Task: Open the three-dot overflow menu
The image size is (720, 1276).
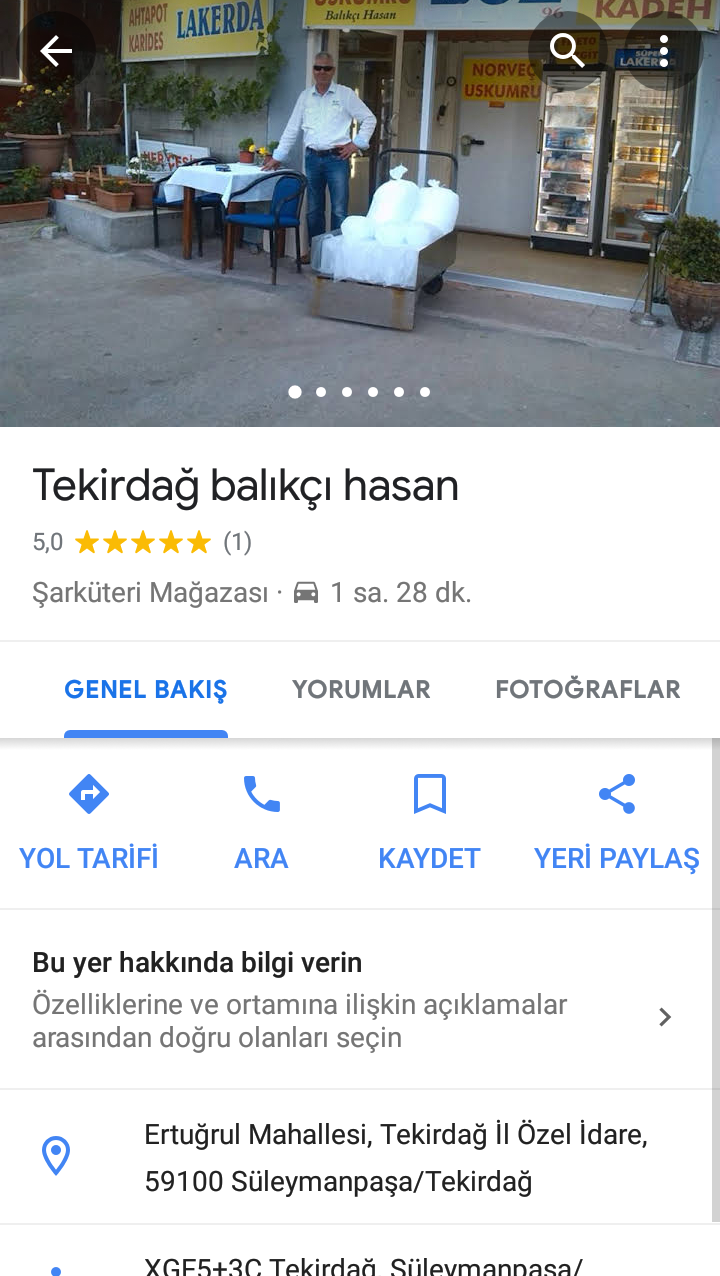Action: 663,51
